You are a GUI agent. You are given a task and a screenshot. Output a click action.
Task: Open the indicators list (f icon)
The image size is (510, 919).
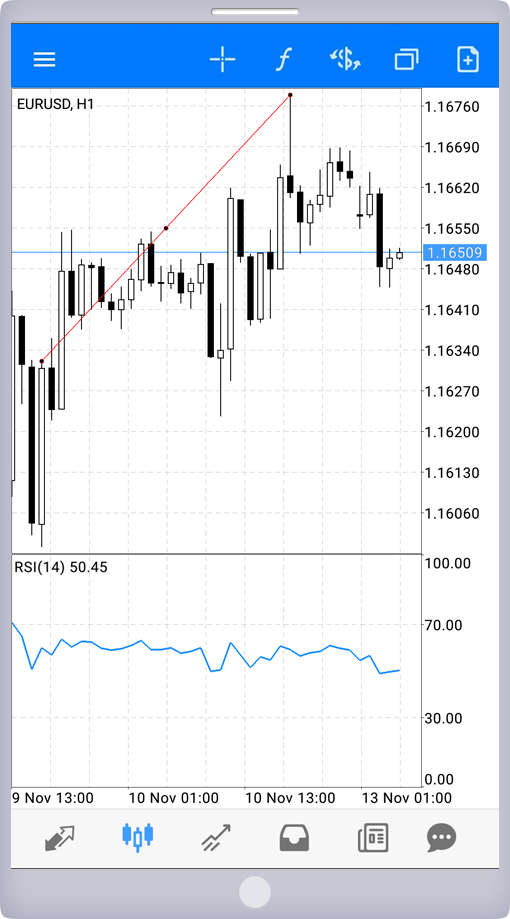(284, 59)
